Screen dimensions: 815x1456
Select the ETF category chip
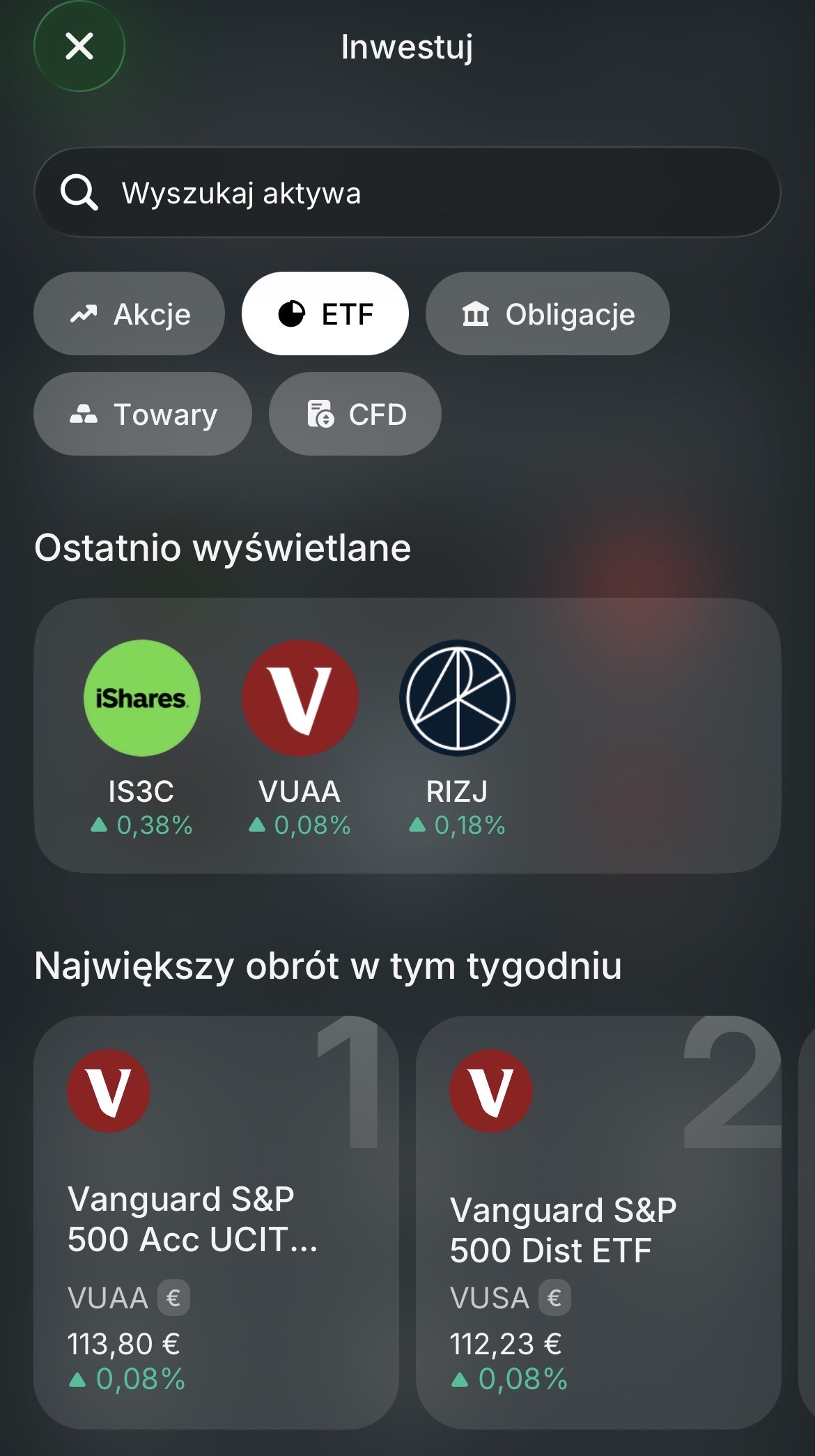[x=325, y=314]
